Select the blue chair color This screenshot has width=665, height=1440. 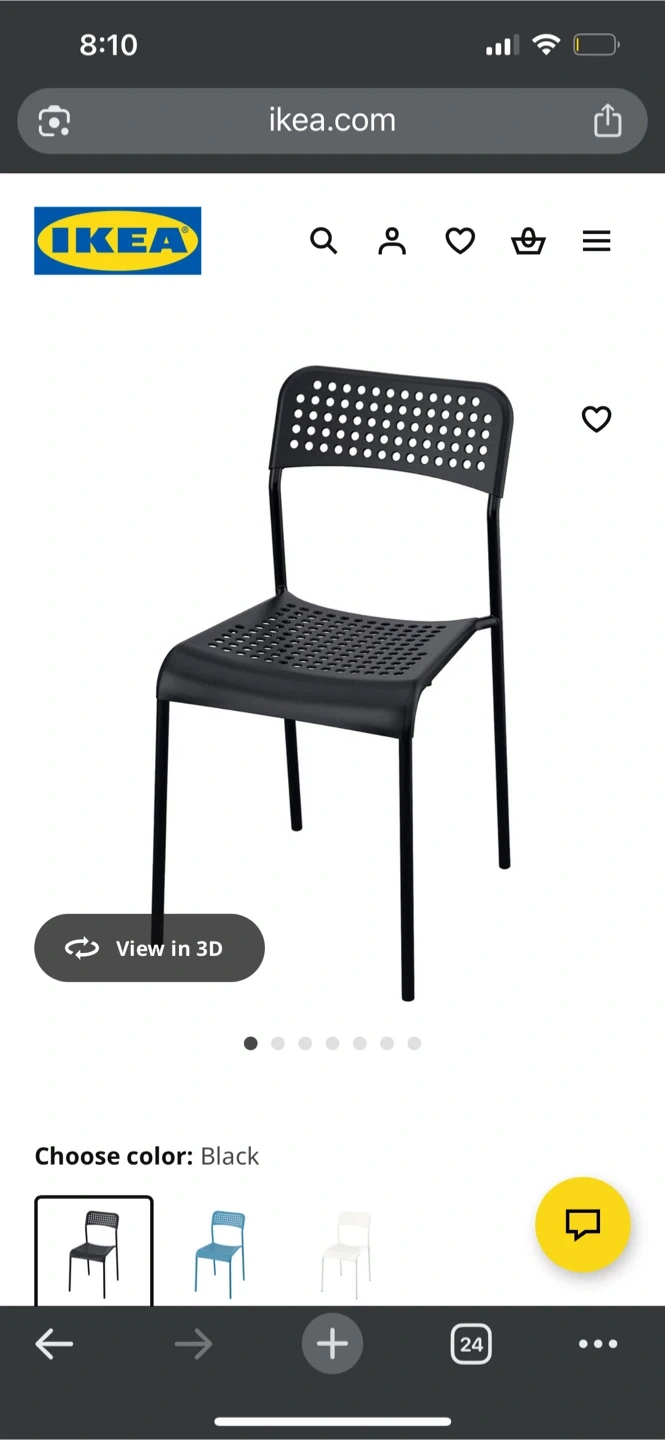220,1252
